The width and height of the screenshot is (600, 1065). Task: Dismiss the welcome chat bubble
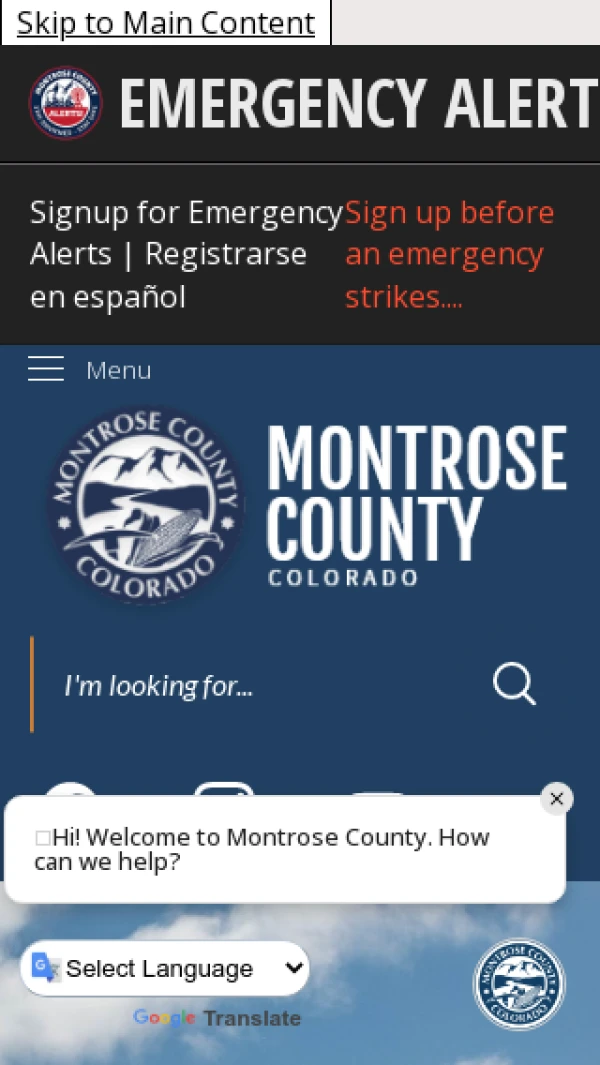(557, 798)
